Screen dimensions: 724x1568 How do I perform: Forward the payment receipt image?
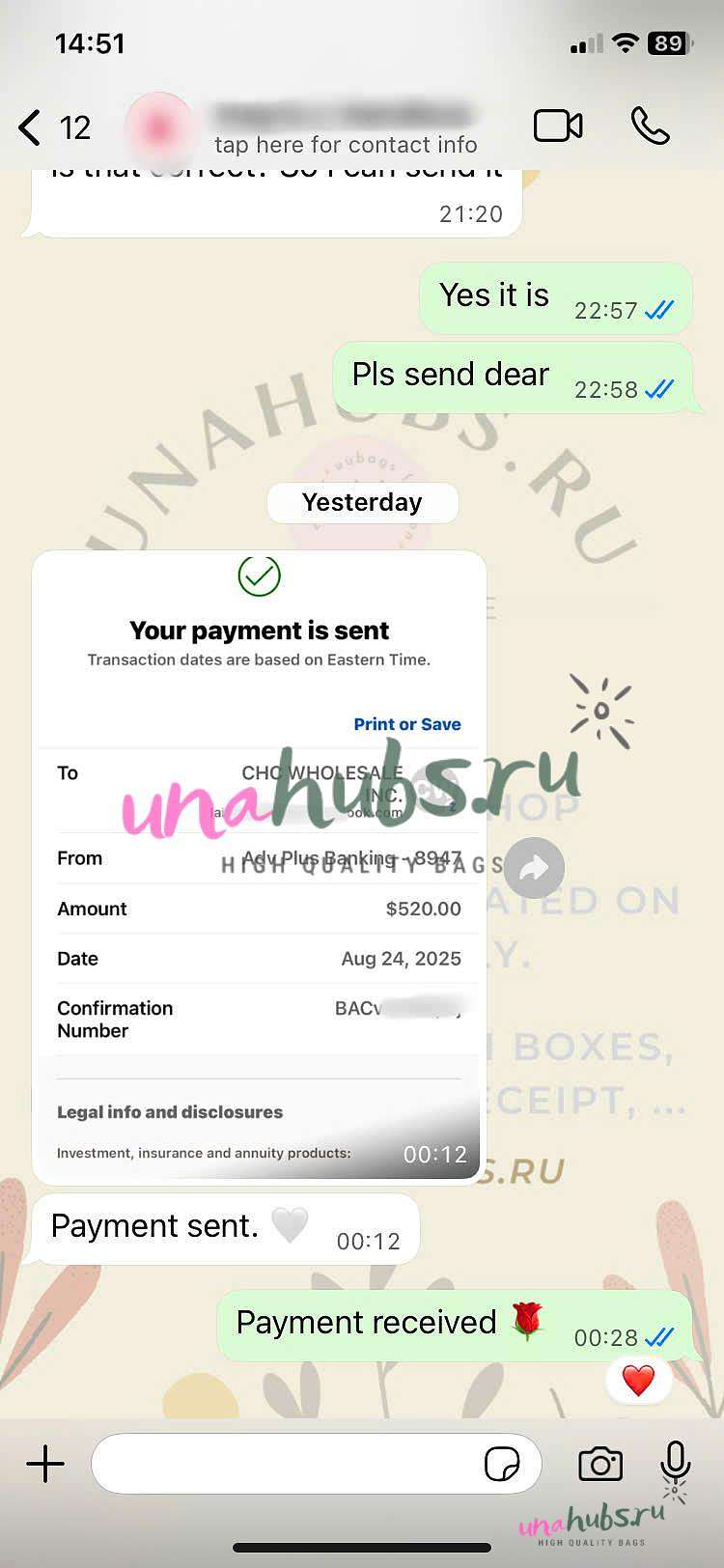(x=534, y=868)
